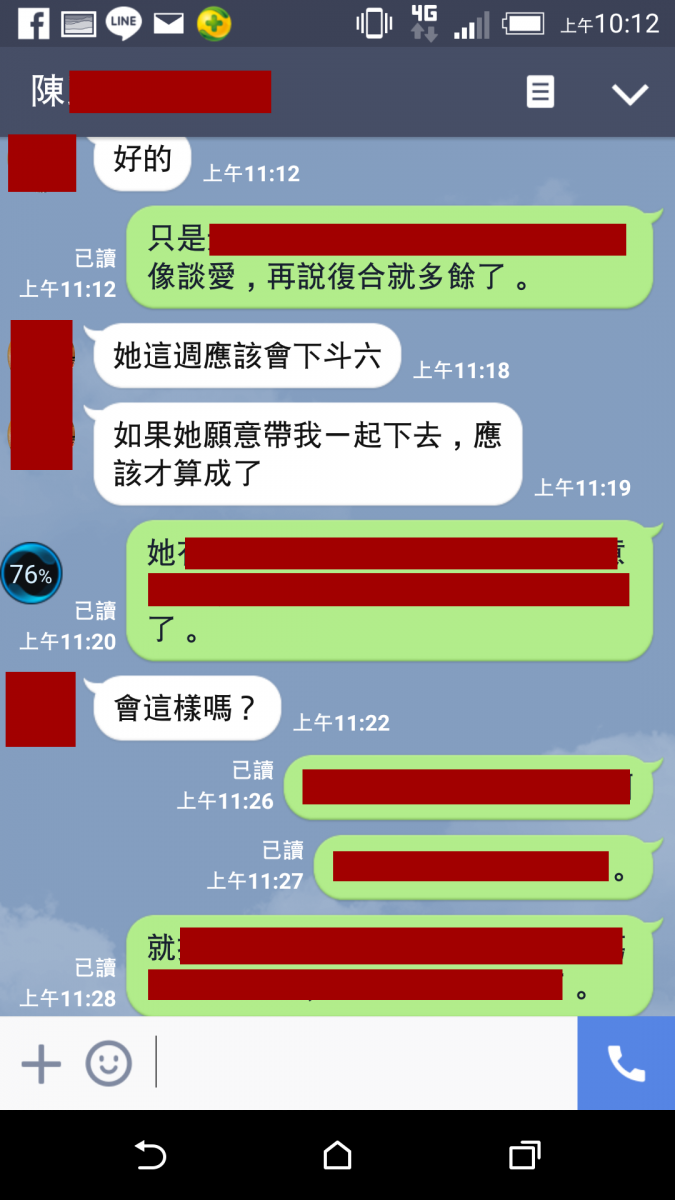Go to the home screen

point(338,1156)
